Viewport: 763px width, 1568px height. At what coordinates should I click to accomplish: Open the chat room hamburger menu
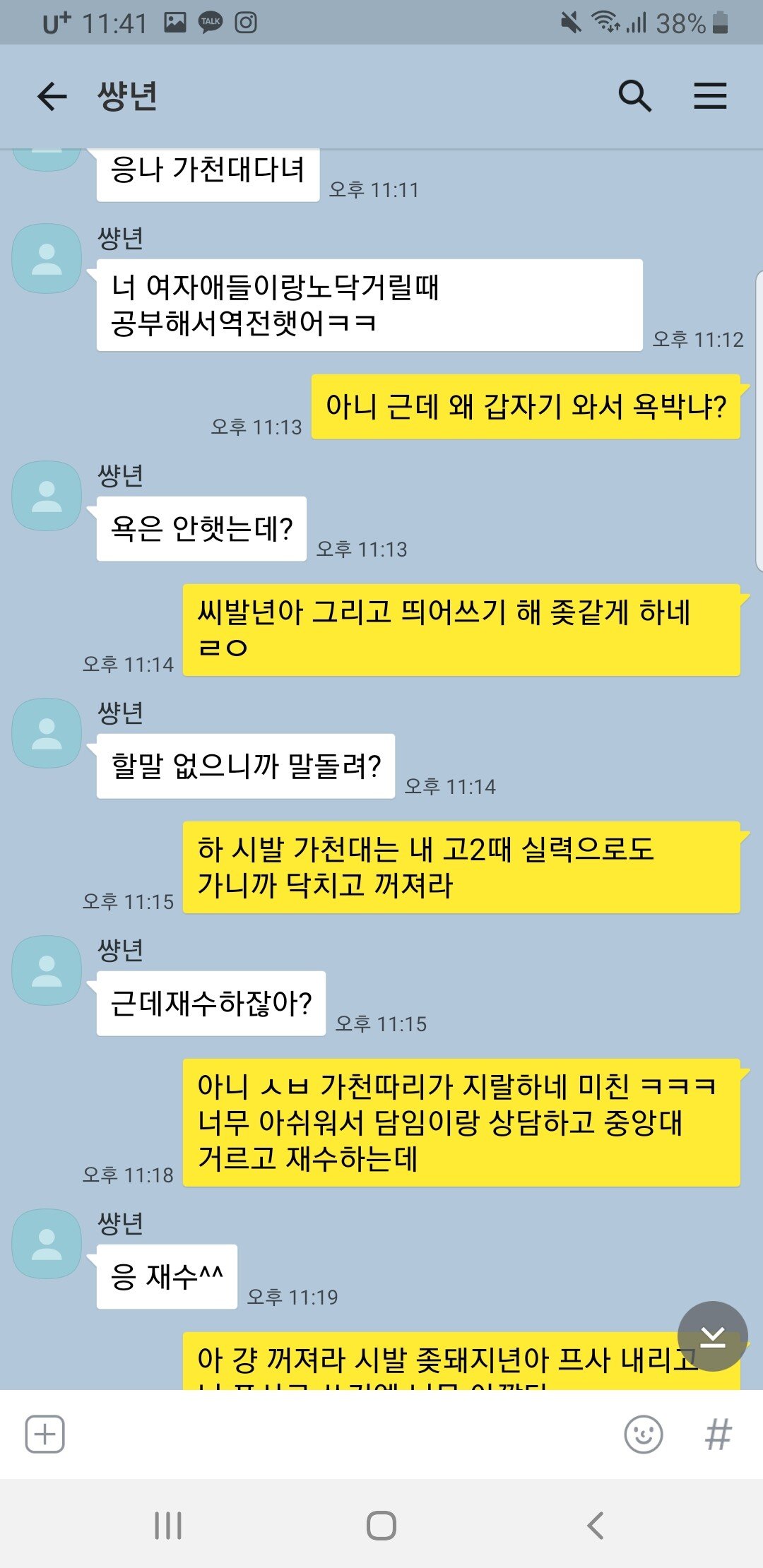tap(709, 96)
